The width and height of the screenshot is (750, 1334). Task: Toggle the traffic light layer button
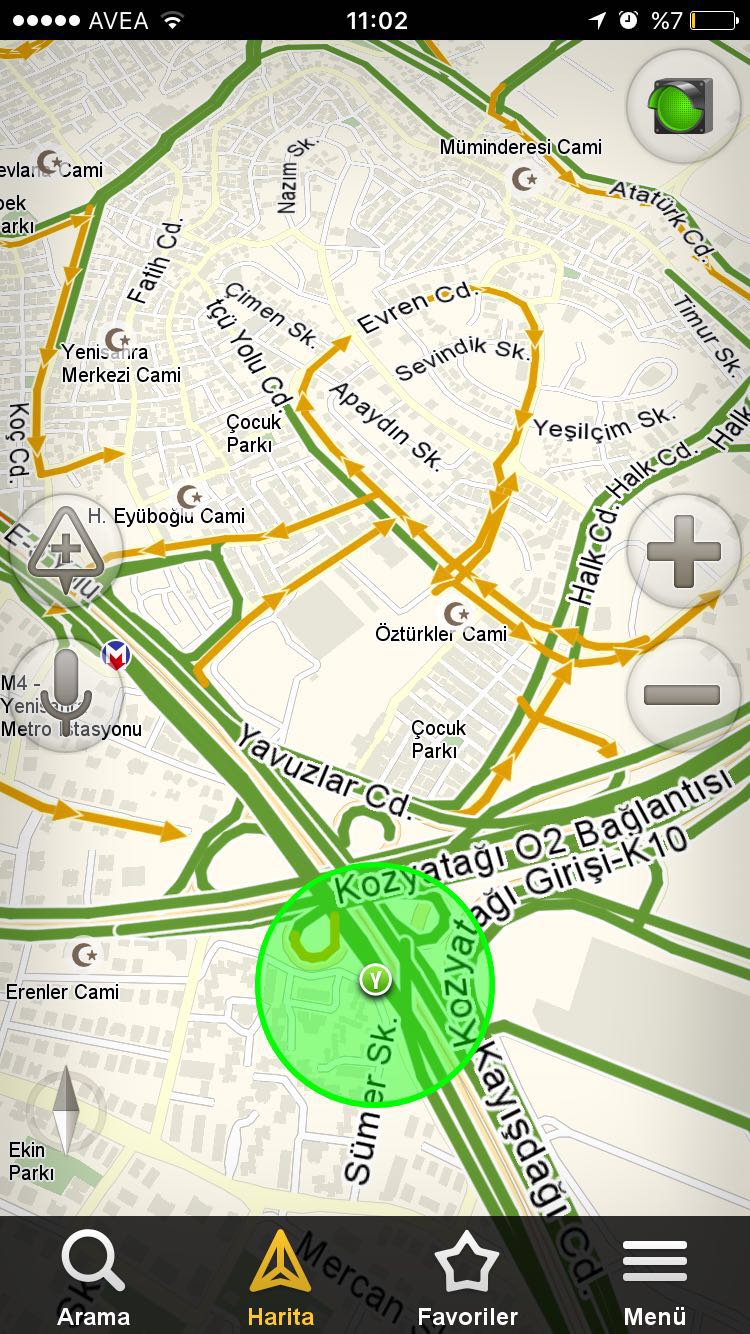pyautogui.click(x=683, y=106)
